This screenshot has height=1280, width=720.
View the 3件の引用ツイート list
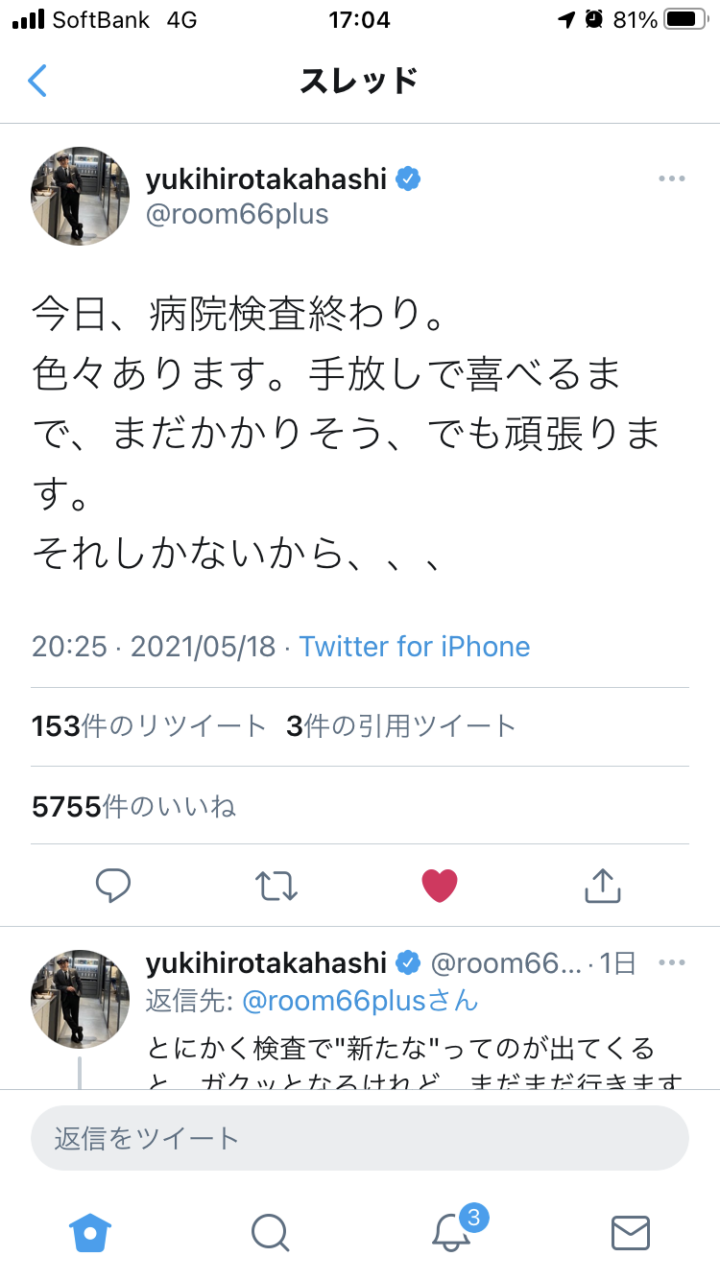401,727
